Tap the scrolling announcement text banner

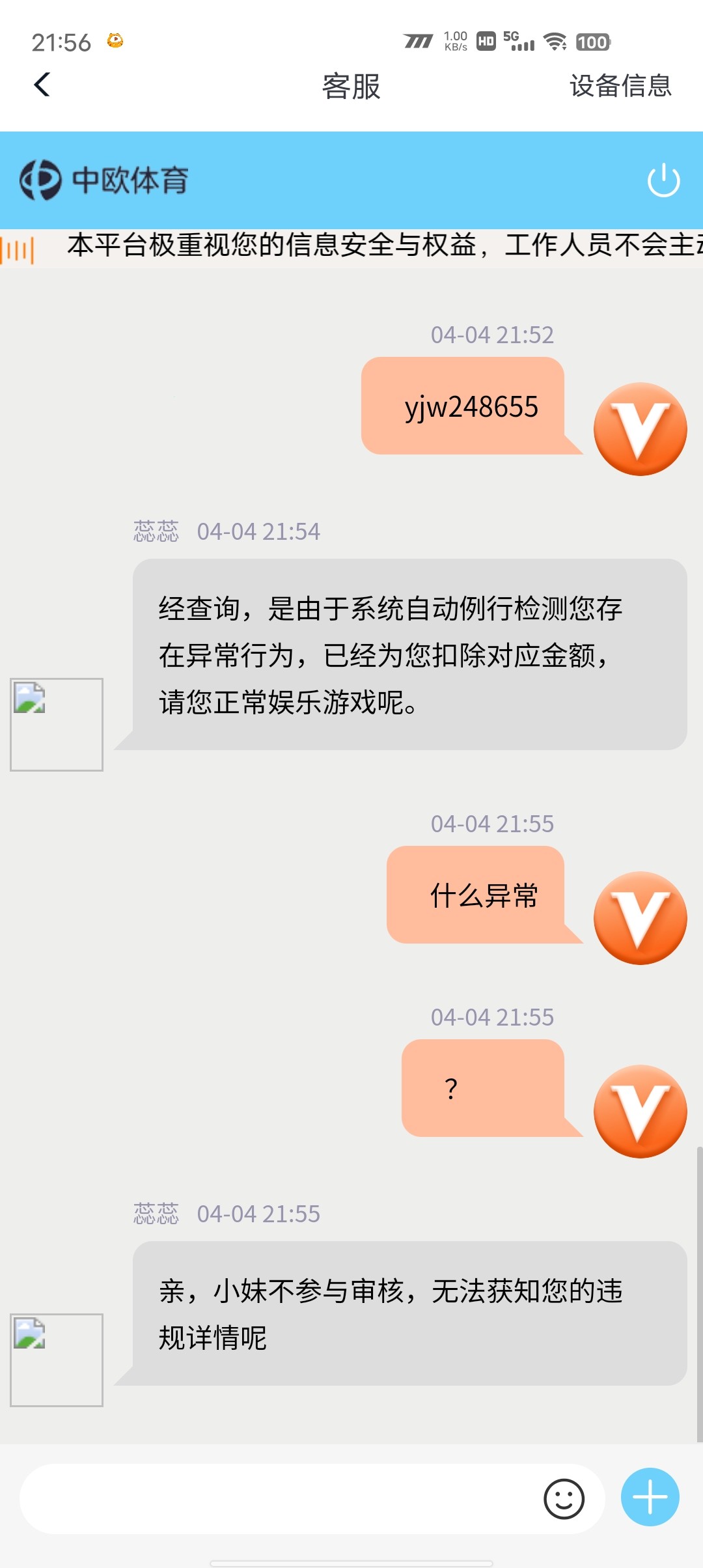(x=365, y=249)
